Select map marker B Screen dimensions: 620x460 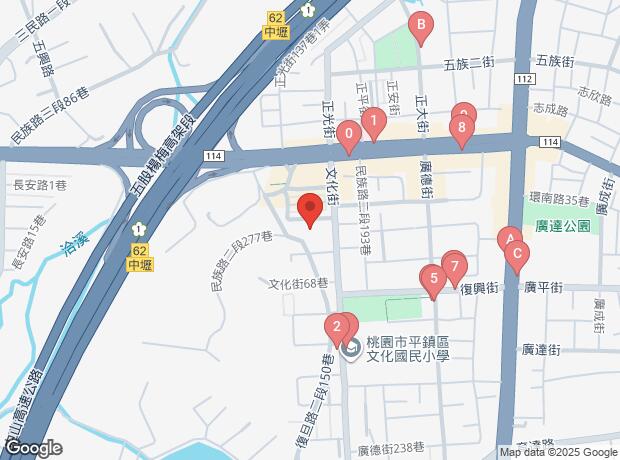coord(421,28)
